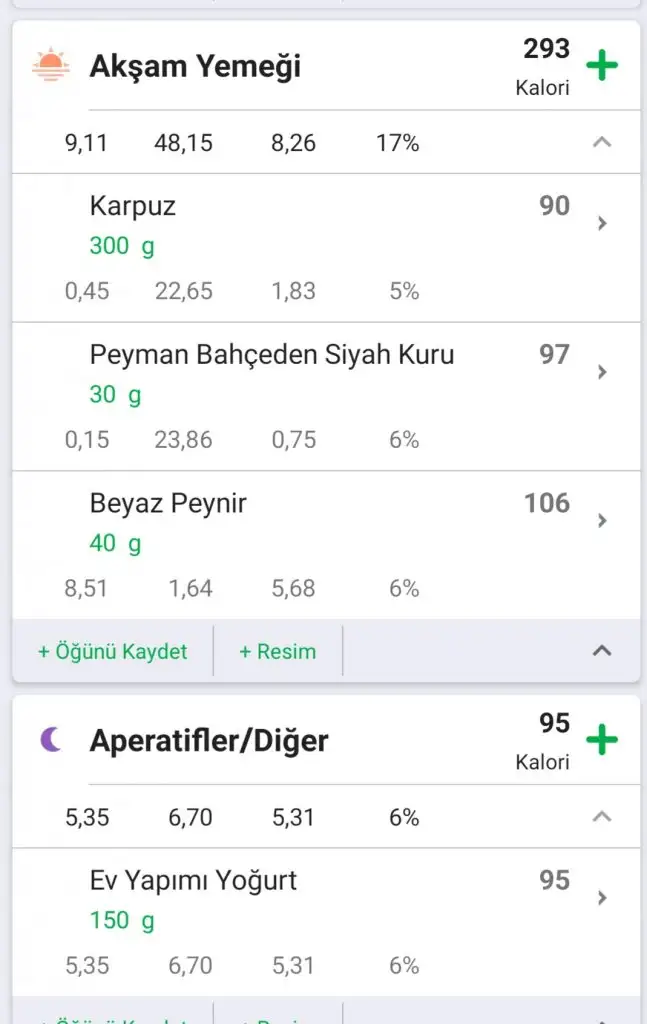Save Akşam Yemeği with Öğünü Kaydet
647x1024 pixels.
tap(113, 651)
